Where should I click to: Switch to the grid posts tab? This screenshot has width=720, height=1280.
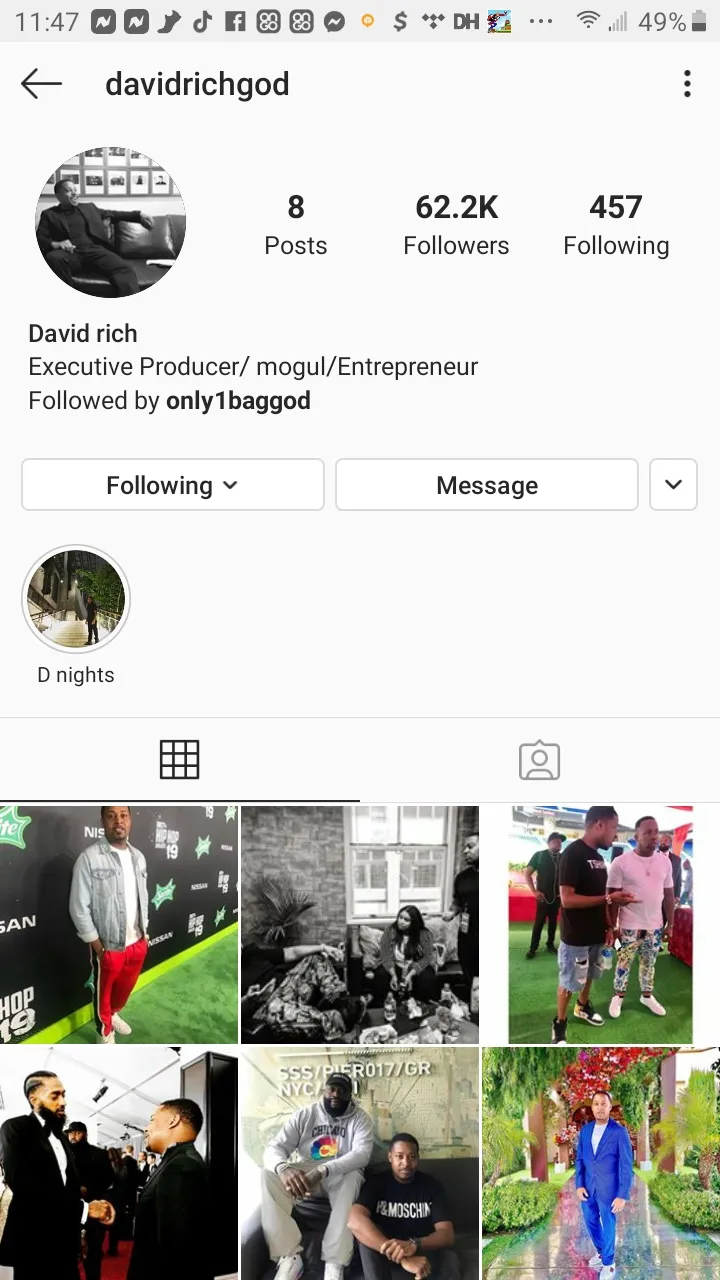(x=180, y=760)
